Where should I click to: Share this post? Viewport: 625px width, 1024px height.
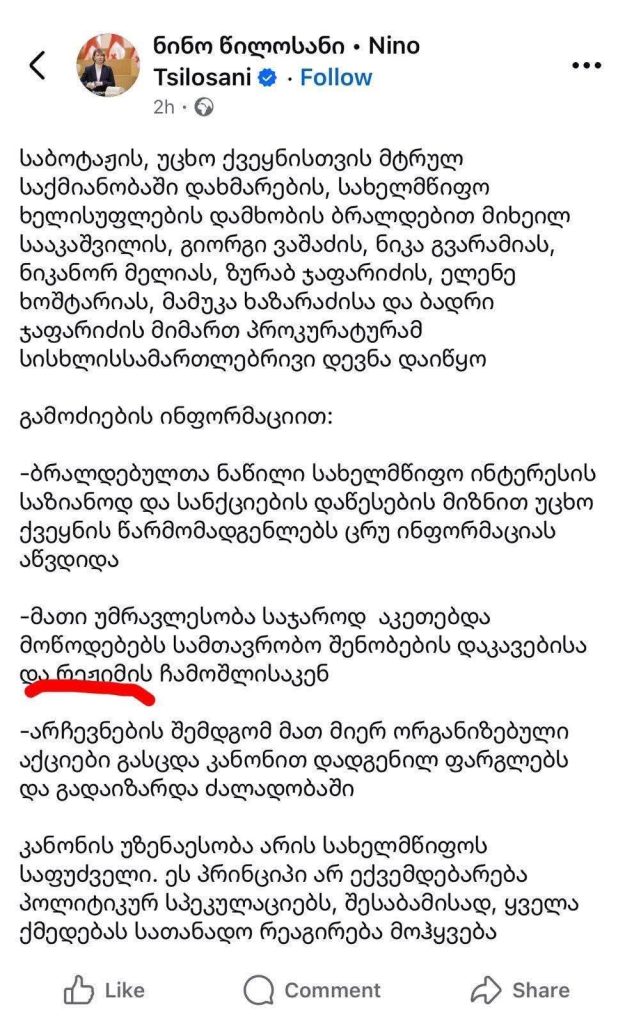tap(520, 990)
